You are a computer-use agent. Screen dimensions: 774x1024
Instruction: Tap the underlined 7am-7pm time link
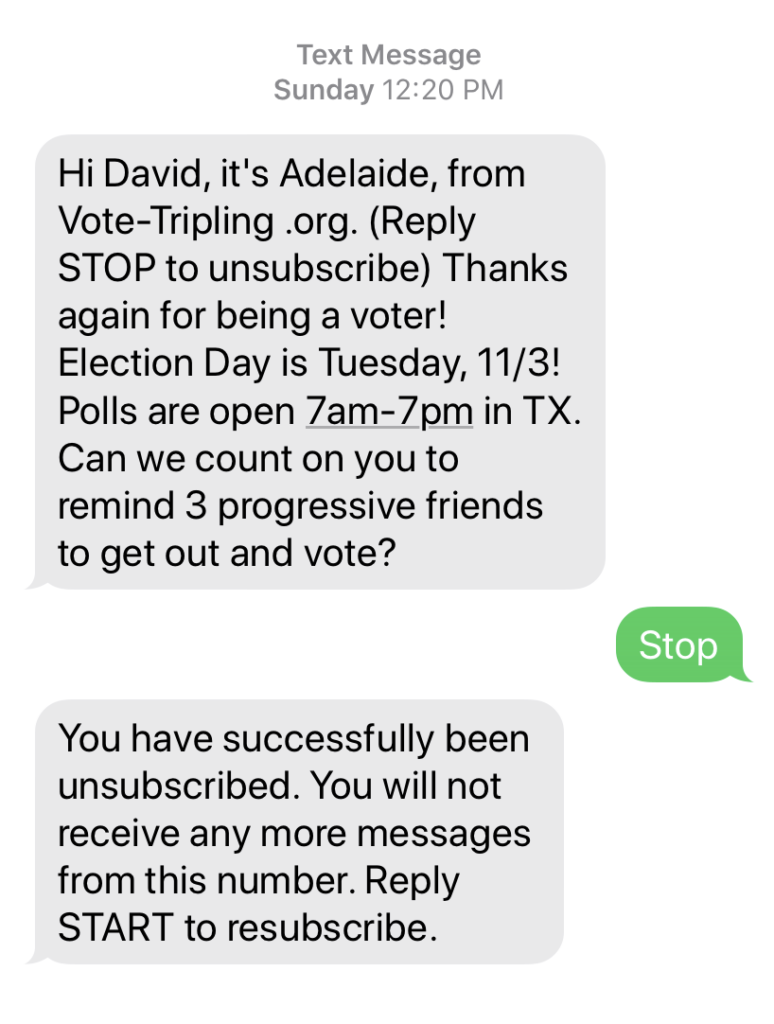(x=389, y=411)
